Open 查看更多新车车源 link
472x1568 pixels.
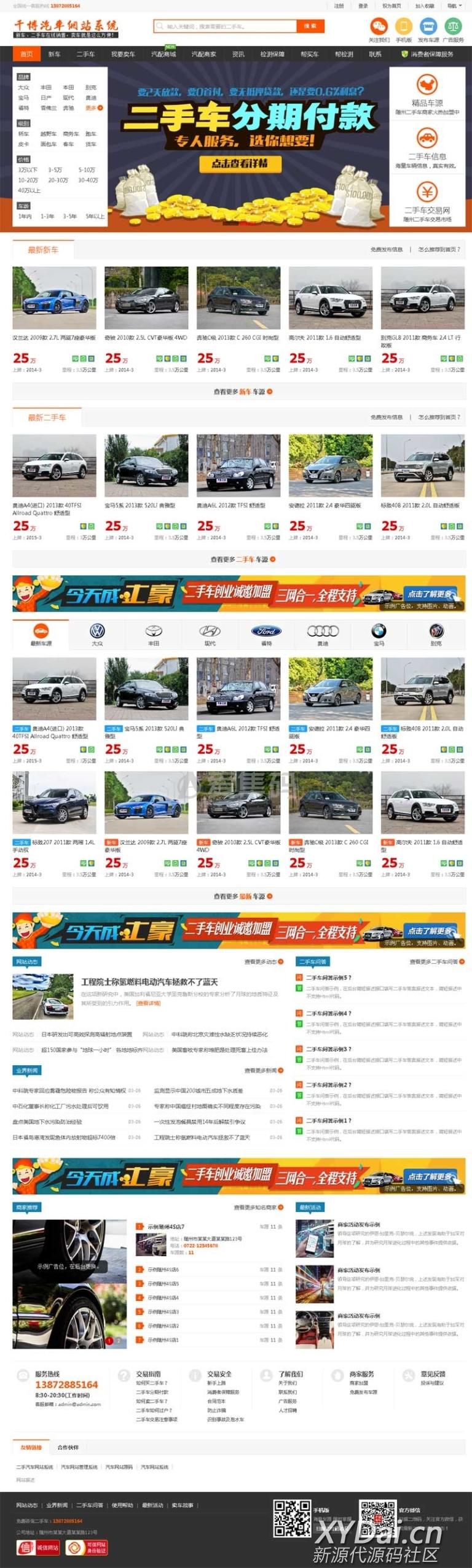(x=243, y=391)
